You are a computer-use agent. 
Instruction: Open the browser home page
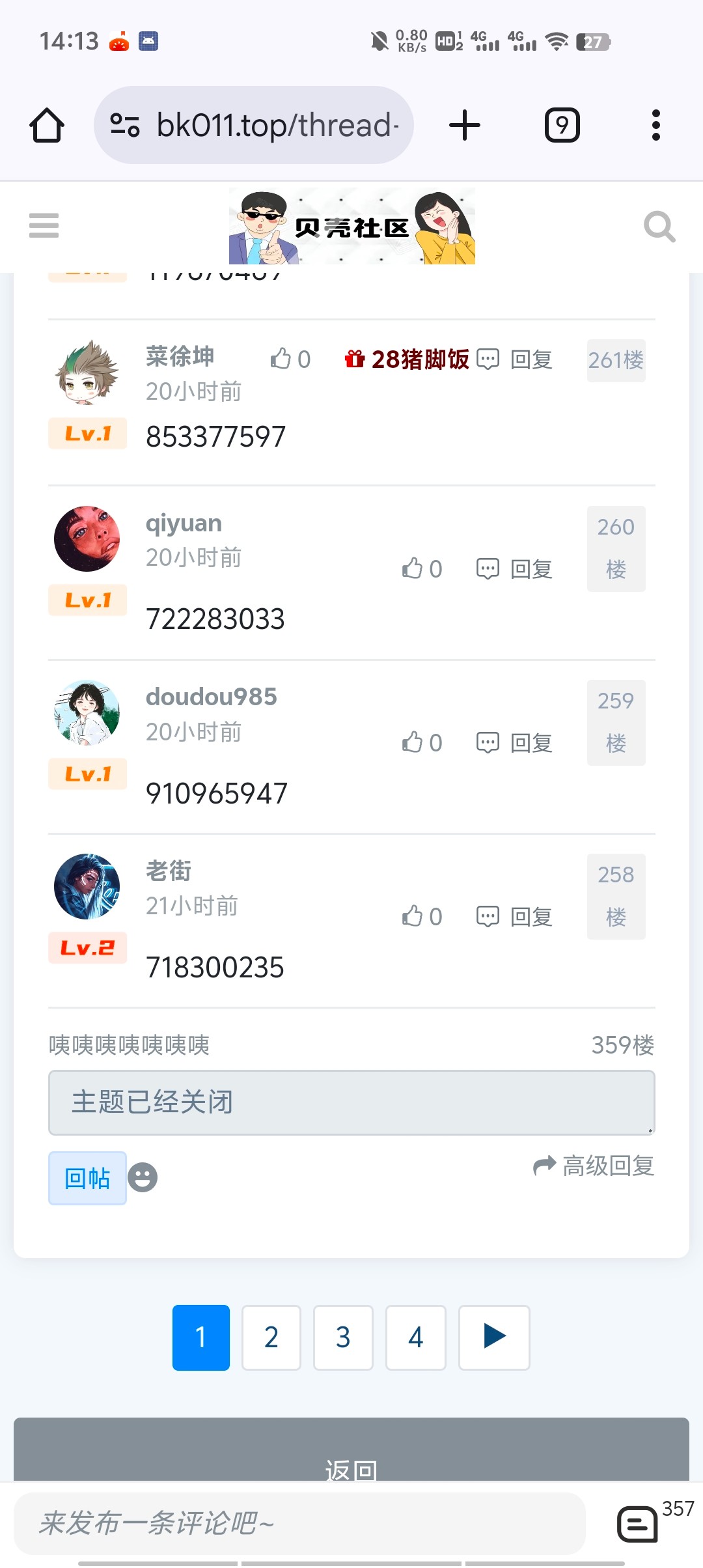coord(47,125)
